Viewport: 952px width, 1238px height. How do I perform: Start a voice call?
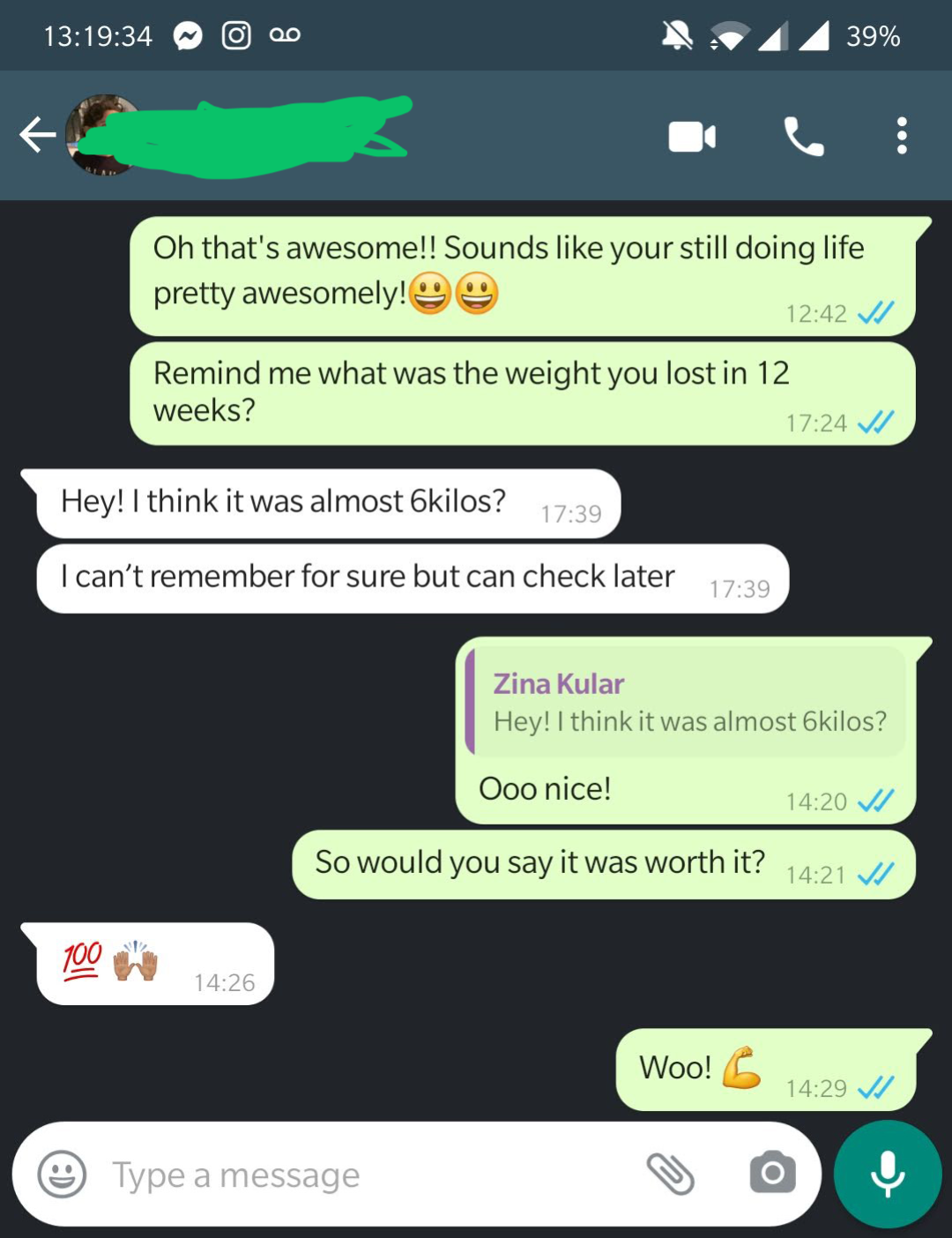(x=803, y=137)
